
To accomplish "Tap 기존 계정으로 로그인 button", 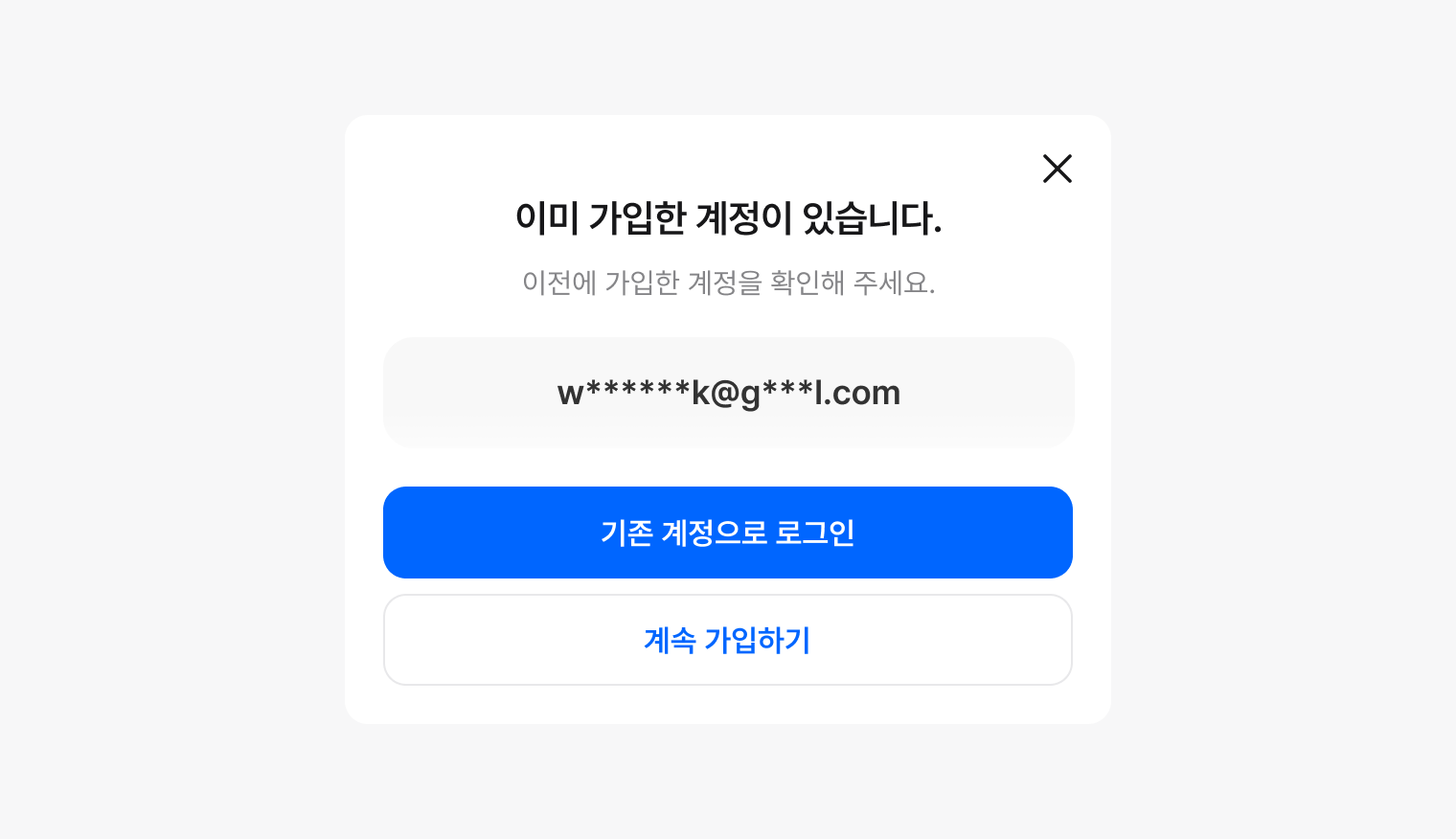I will coord(727,533).
